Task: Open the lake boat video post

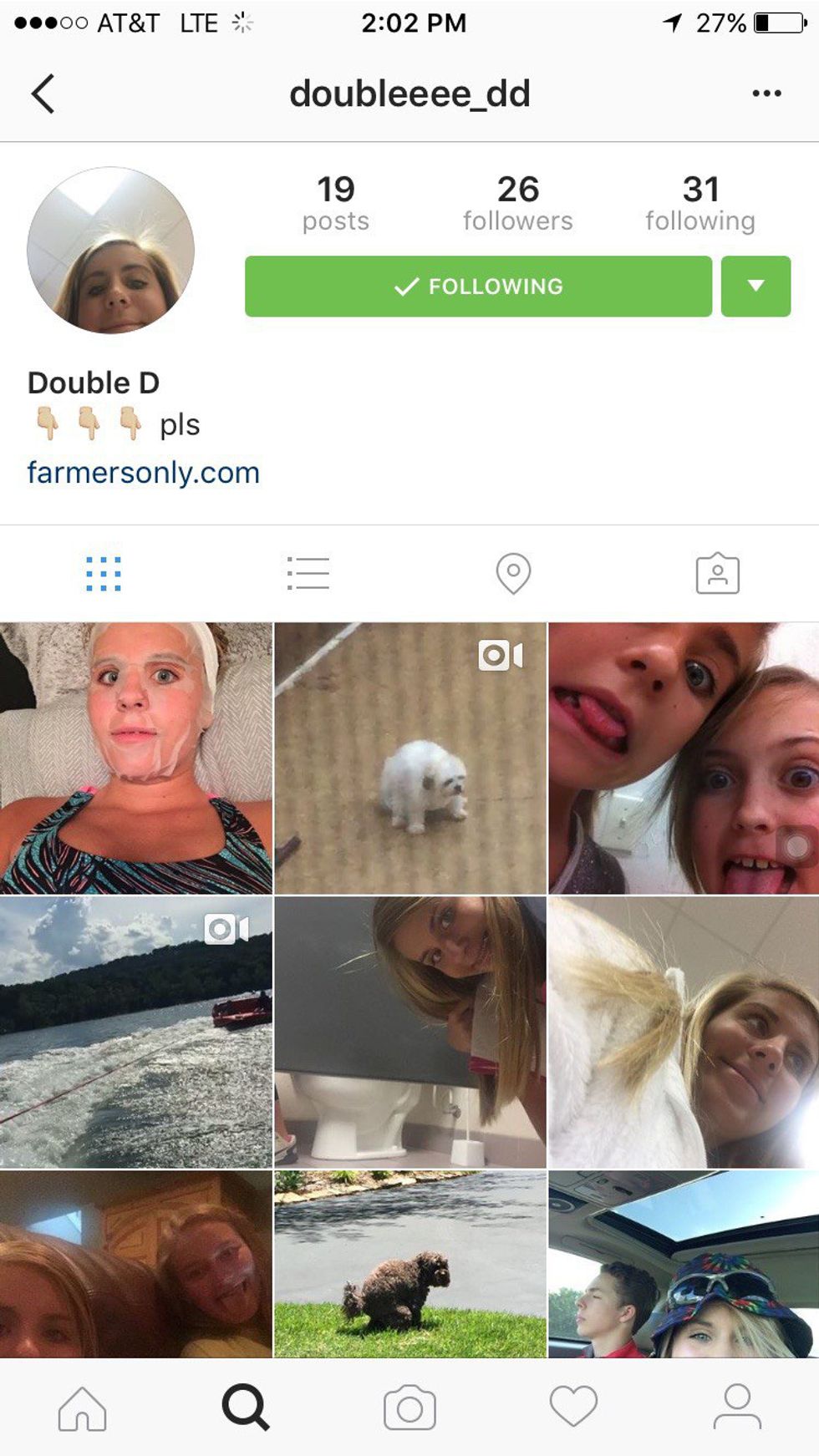Action: click(x=136, y=1032)
